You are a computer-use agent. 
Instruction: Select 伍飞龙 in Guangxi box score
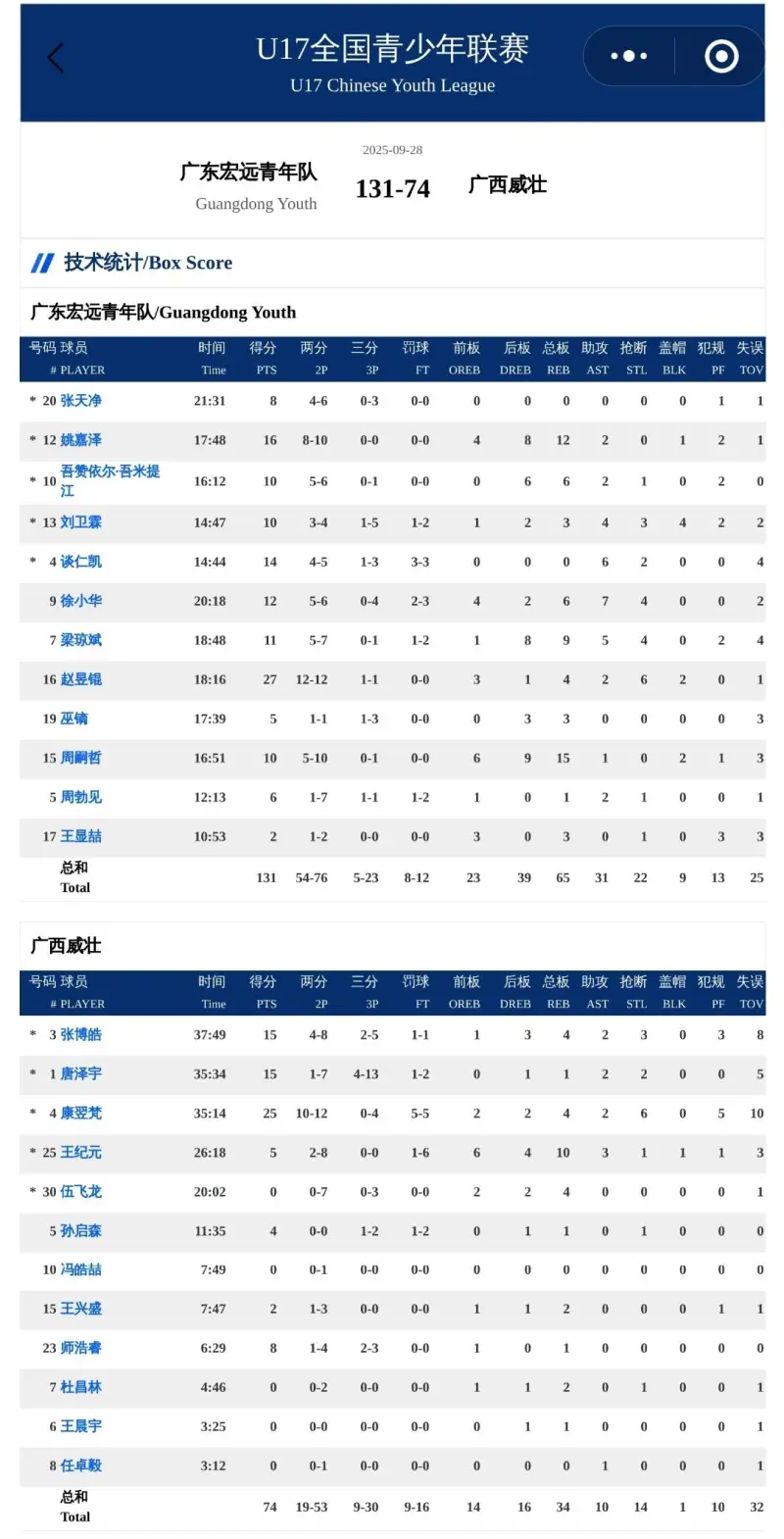click(80, 1191)
